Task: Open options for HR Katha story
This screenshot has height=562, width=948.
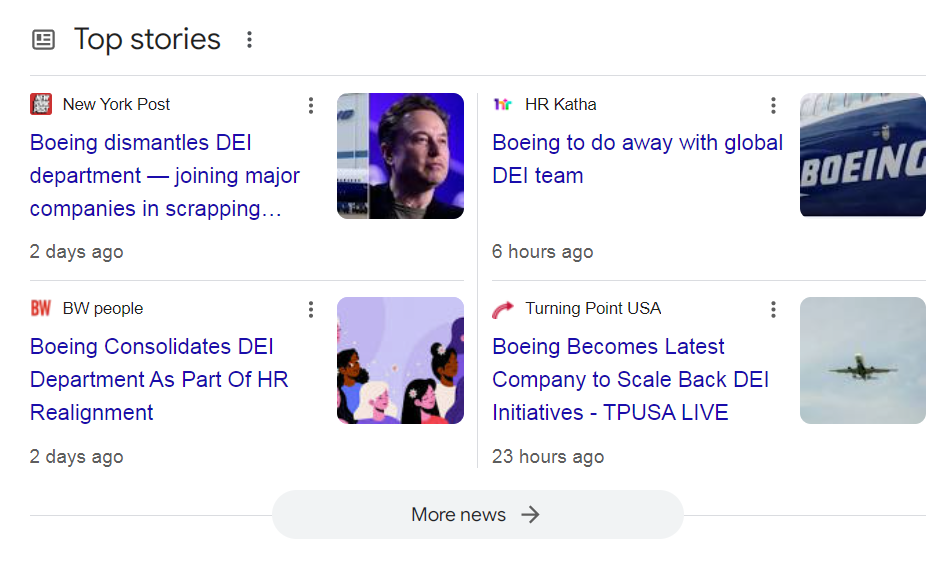Action: coord(773,105)
